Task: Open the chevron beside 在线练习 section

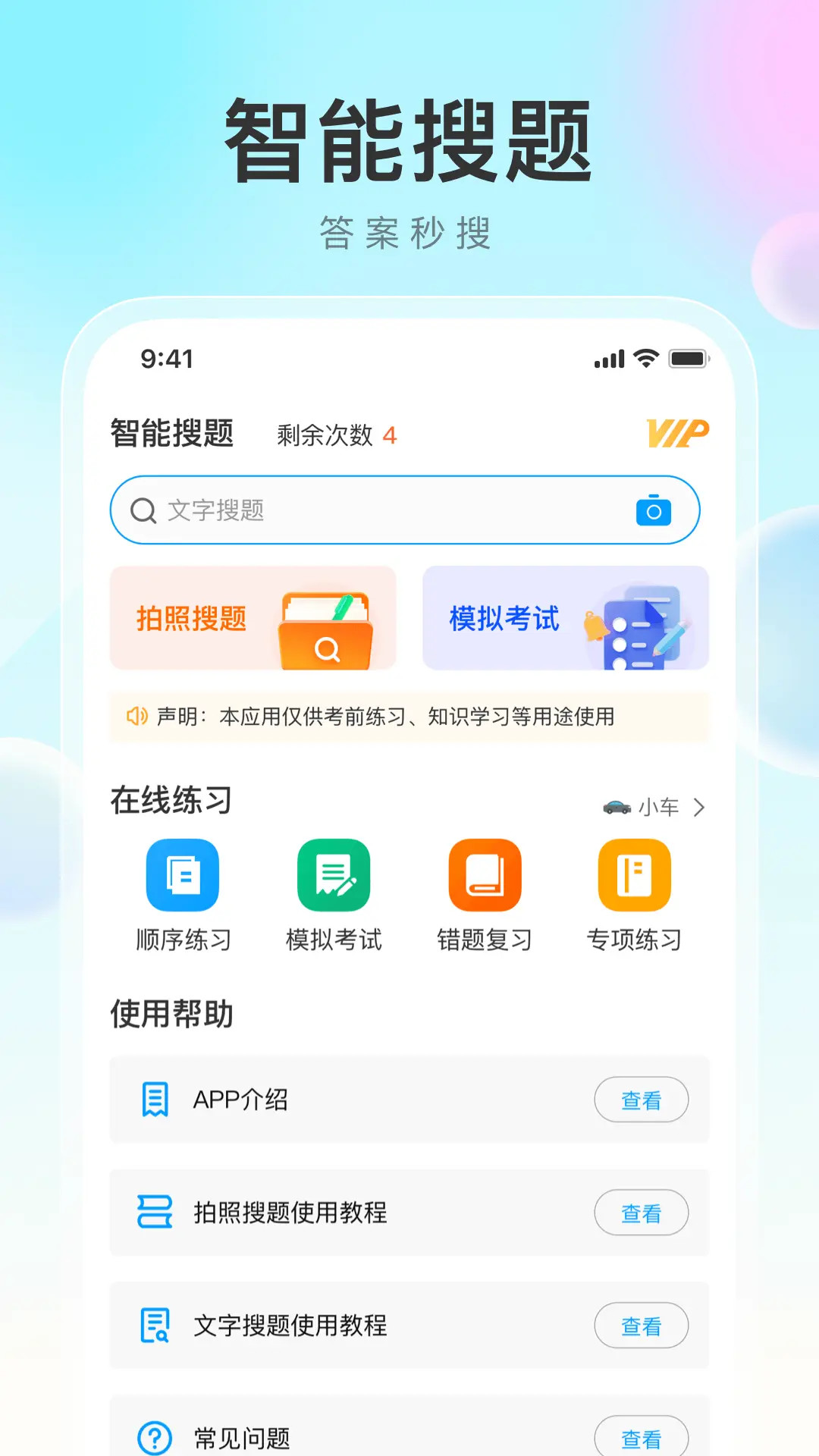Action: [x=699, y=808]
